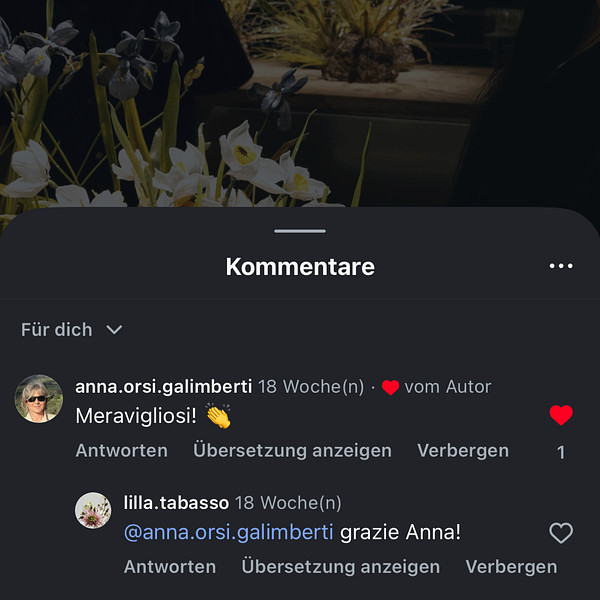Tap the @anna.orsi.galimberti mention link
600x600 pixels.
228,532
